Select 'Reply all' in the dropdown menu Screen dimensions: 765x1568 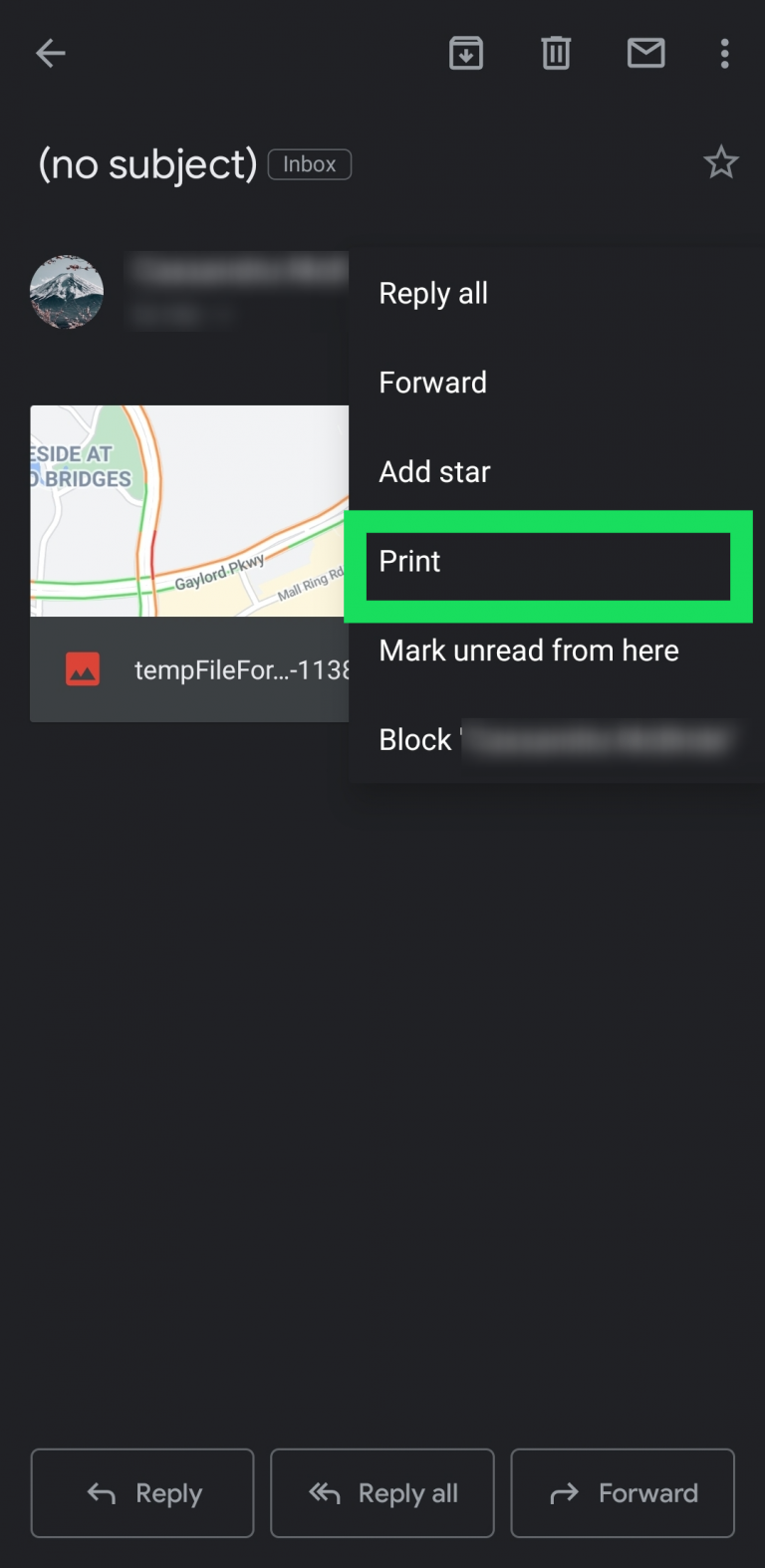pyautogui.click(x=432, y=292)
